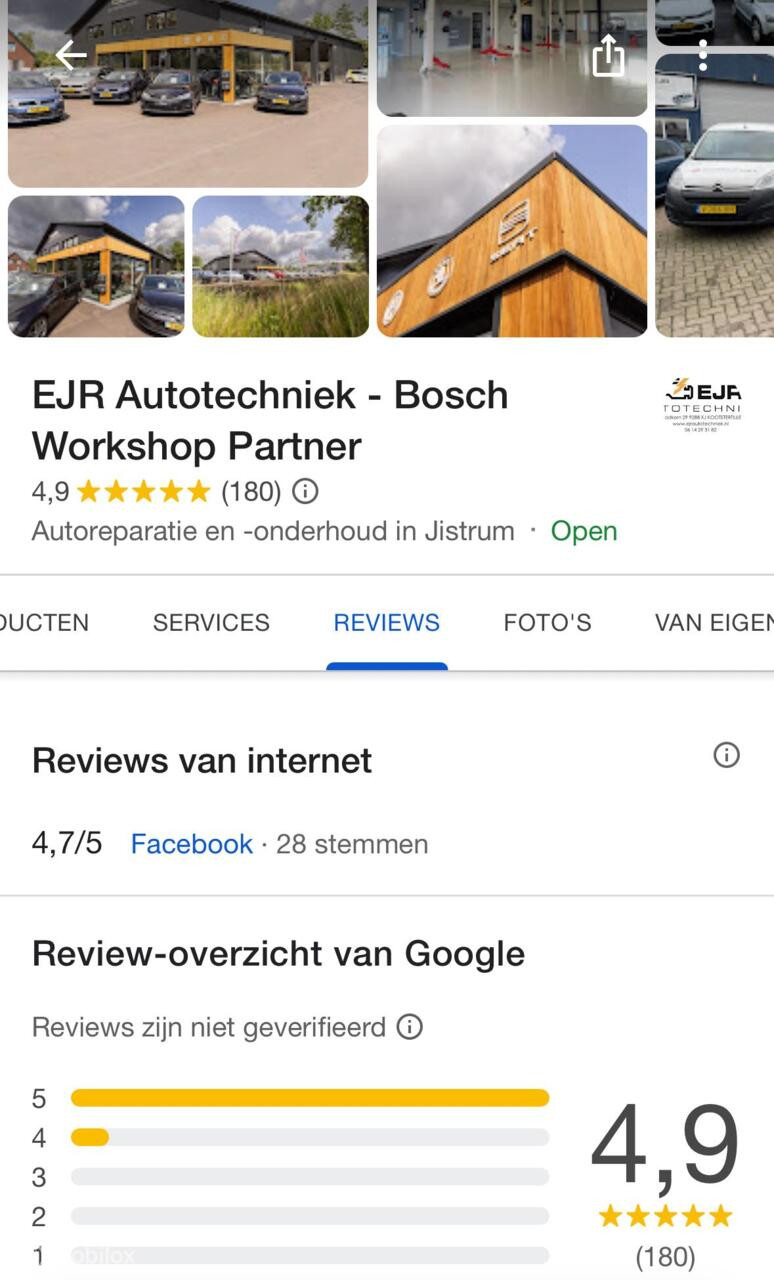Viewport: 774px width, 1280px height.
Task: Select the PRODUCTEN tab
Action: pyautogui.click(x=44, y=622)
